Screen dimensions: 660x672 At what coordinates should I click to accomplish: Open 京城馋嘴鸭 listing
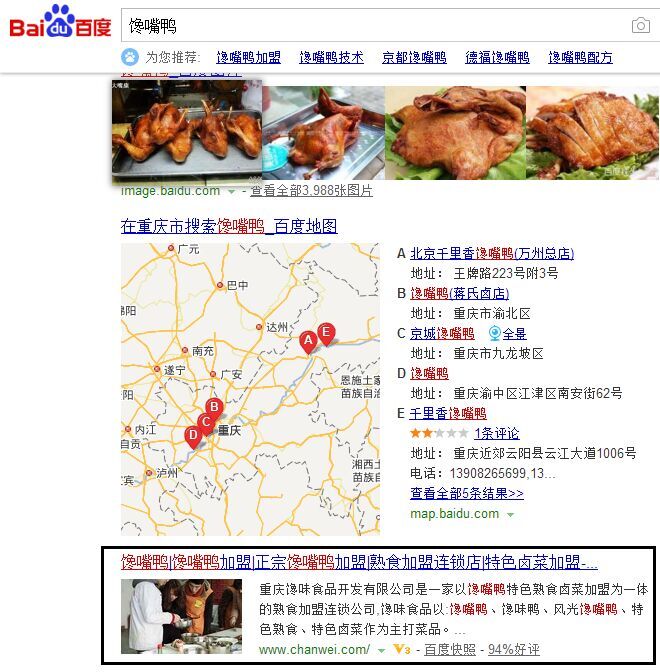[442, 333]
